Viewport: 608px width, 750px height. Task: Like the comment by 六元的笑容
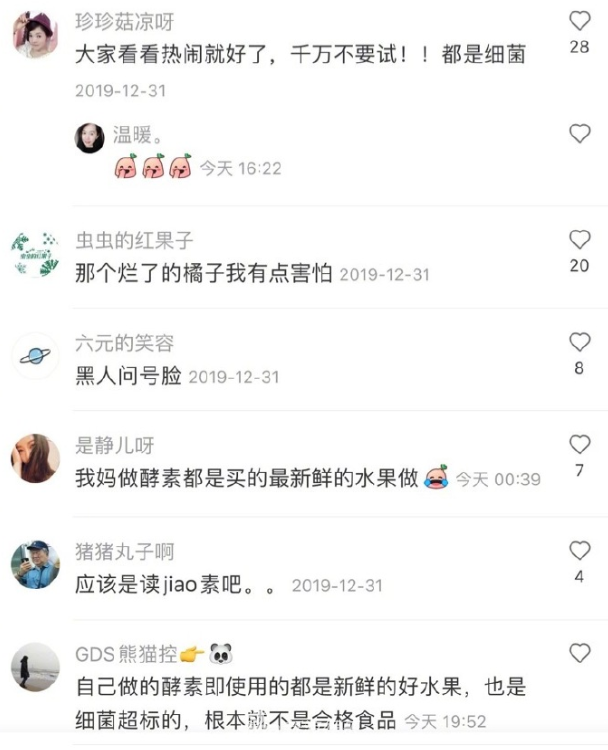[x=580, y=342]
